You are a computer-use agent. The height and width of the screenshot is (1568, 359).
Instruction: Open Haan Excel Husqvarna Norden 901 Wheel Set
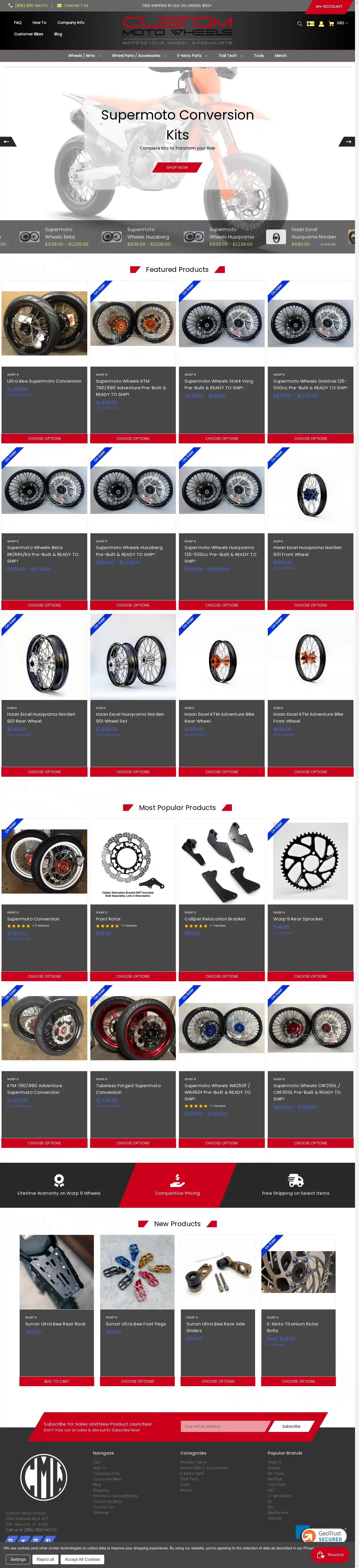(130, 717)
